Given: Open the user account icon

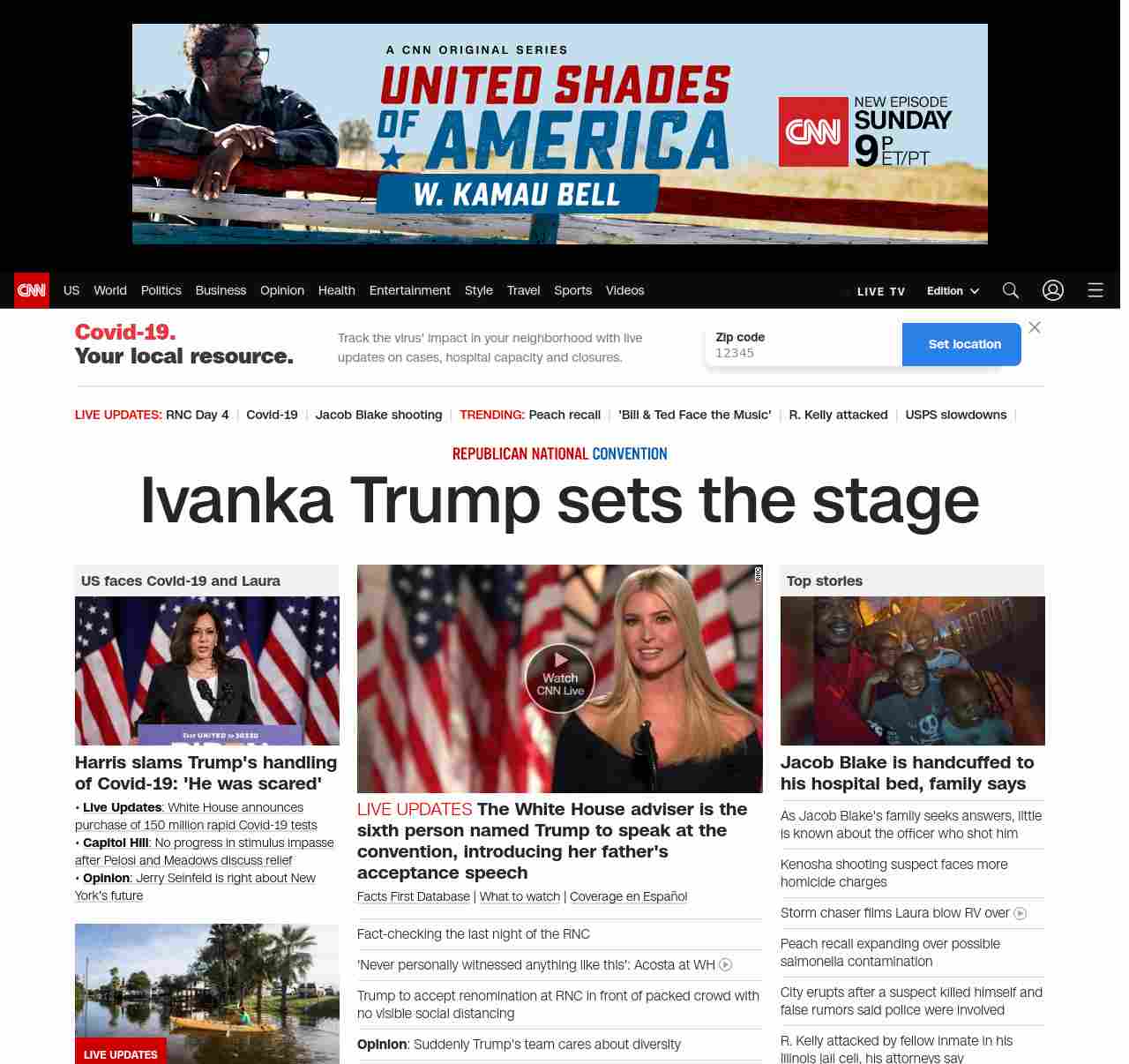Looking at the screenshot, I should tap(1053, 290).
